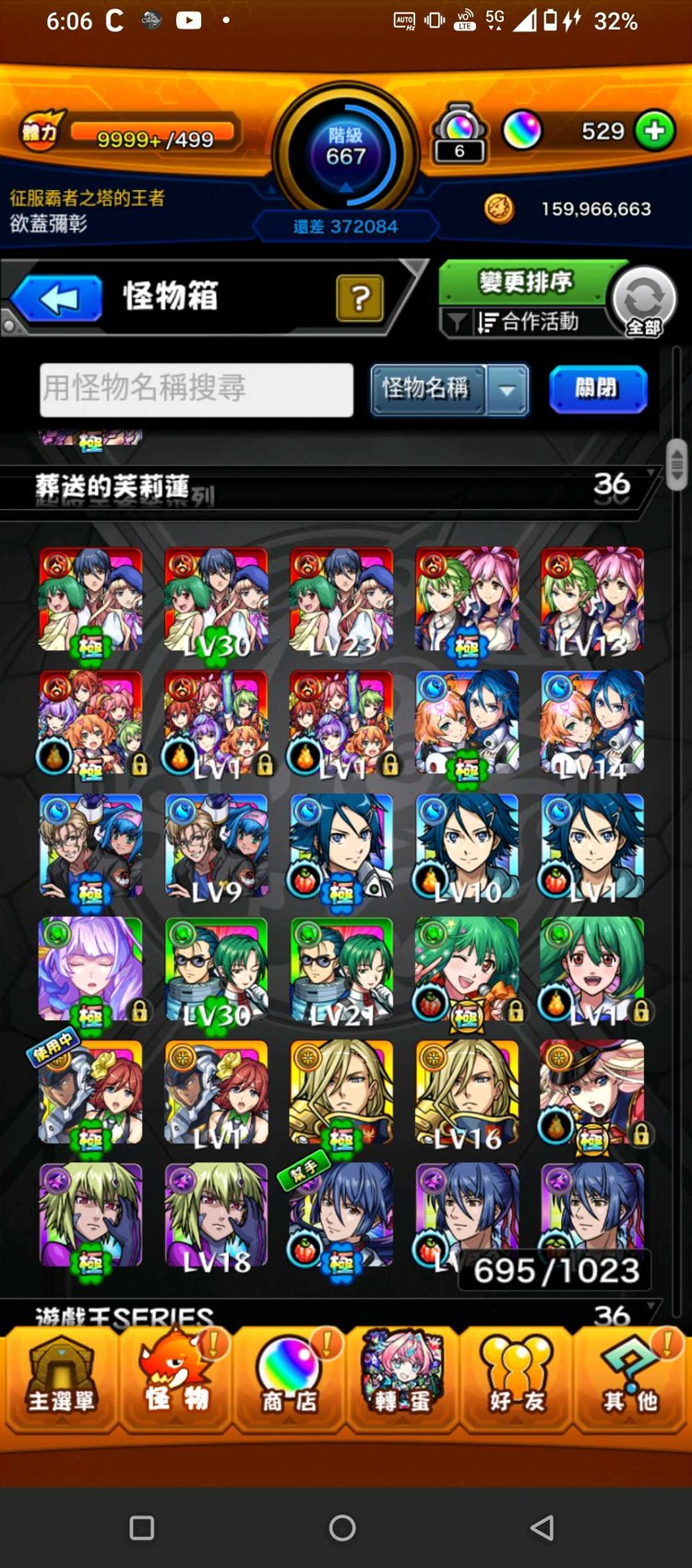Screen dimensions: 692x1568
Task: Add orbs with the green plus
Action: tap(655, 131)
